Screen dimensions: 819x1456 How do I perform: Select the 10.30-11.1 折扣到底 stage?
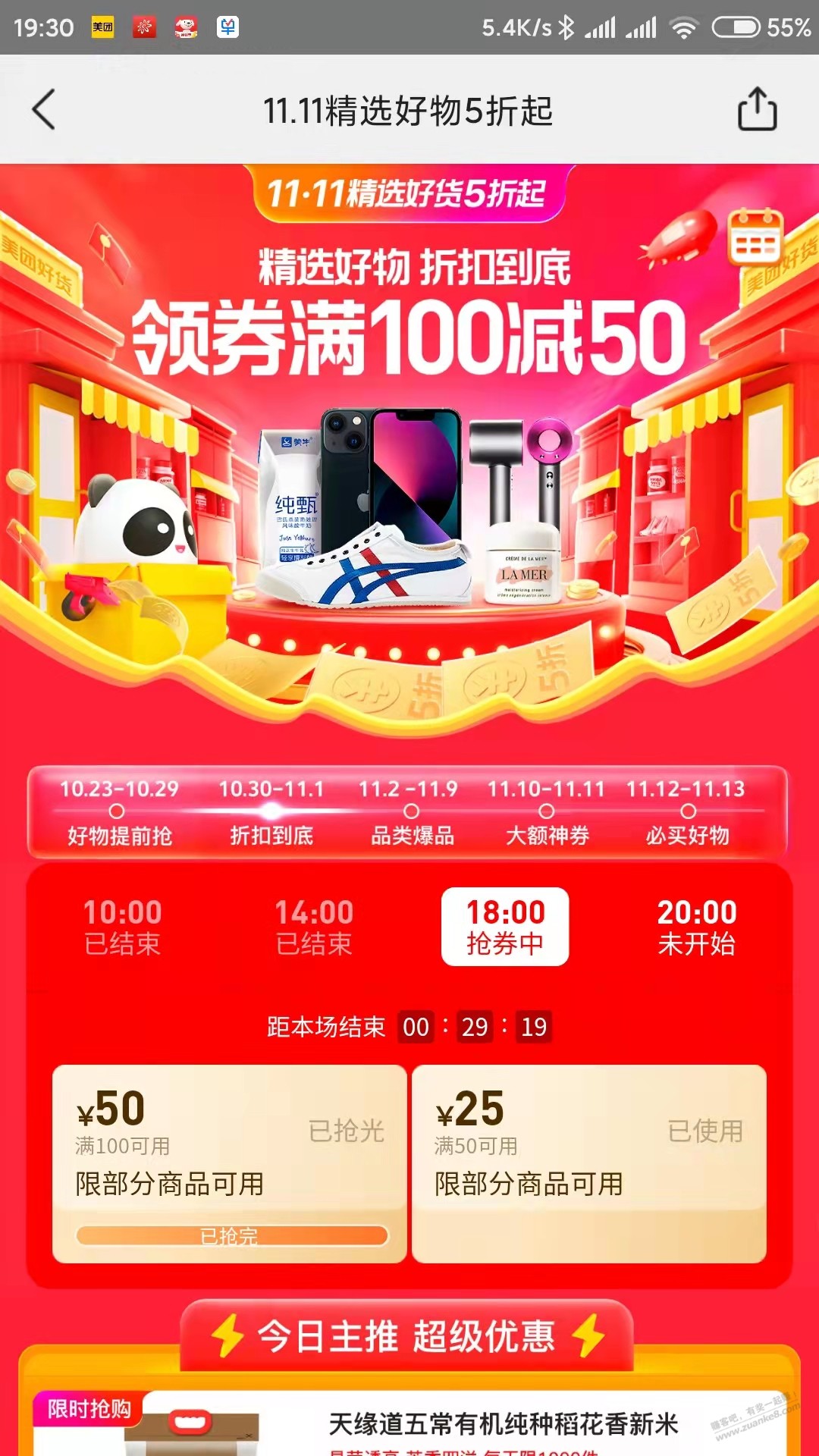271,813
